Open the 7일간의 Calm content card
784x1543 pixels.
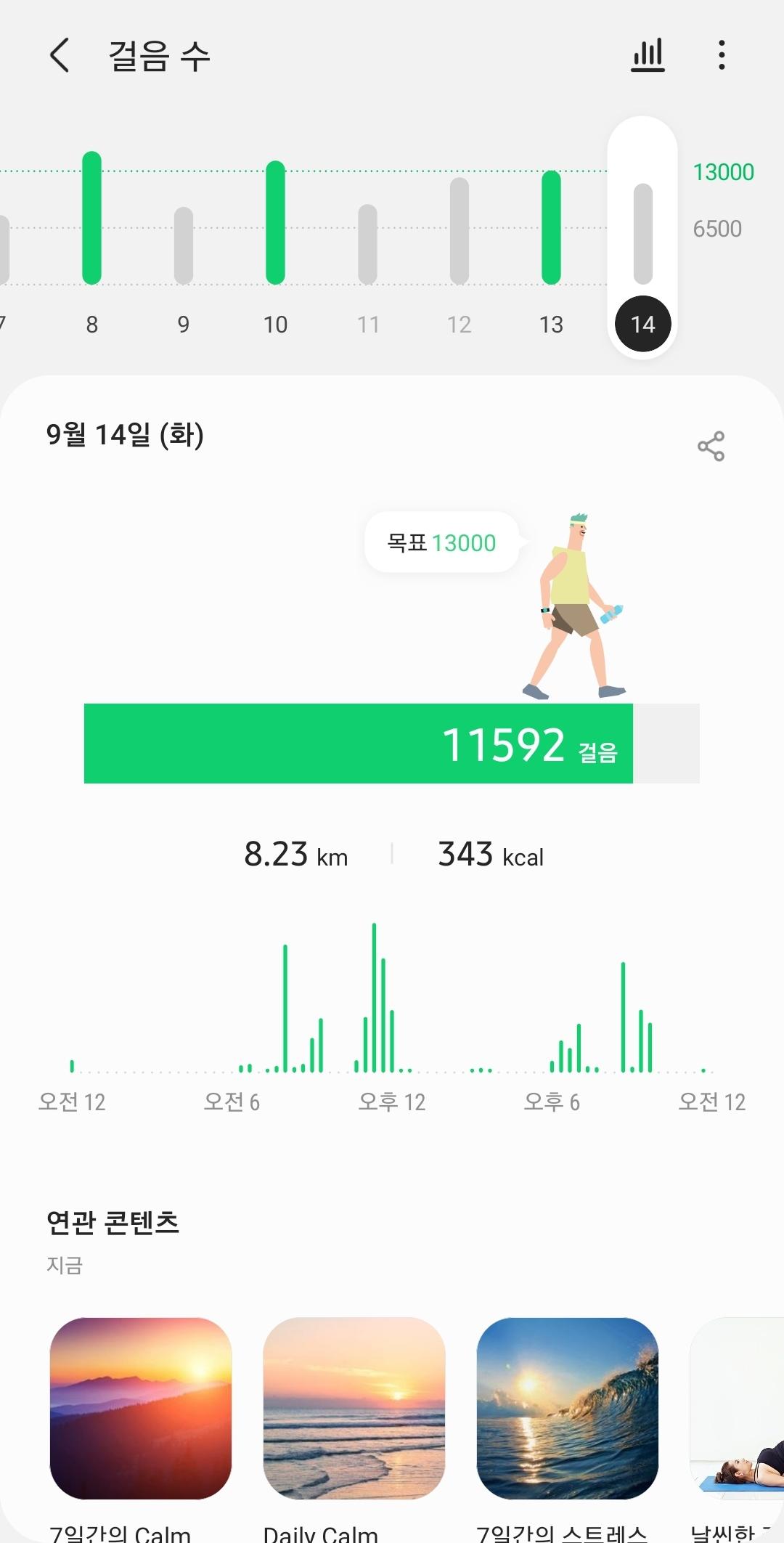click(x=141, y=1409)
